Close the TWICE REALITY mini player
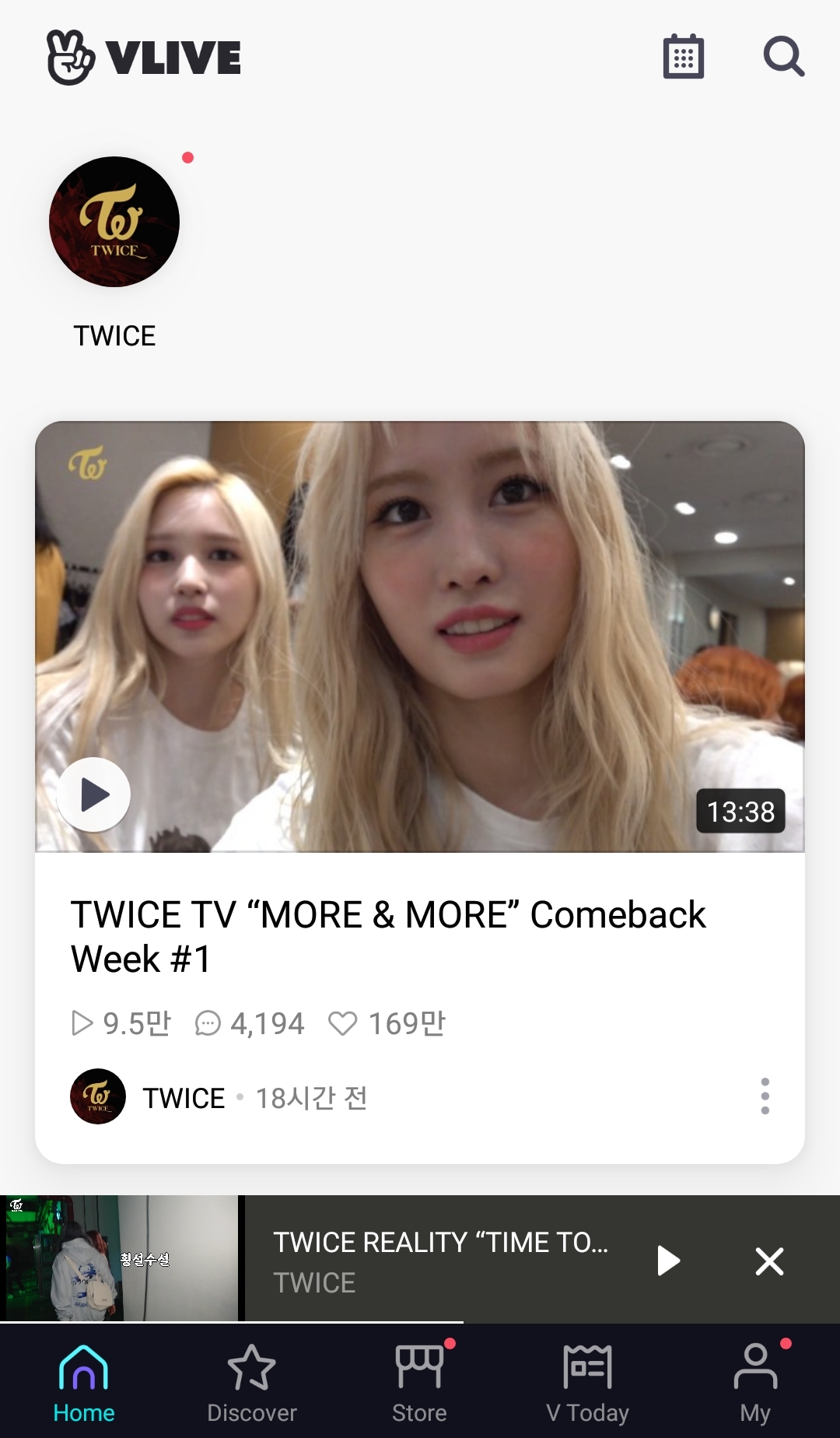This screenshot has width=840, height=1438. click(x=769, y=1261)
